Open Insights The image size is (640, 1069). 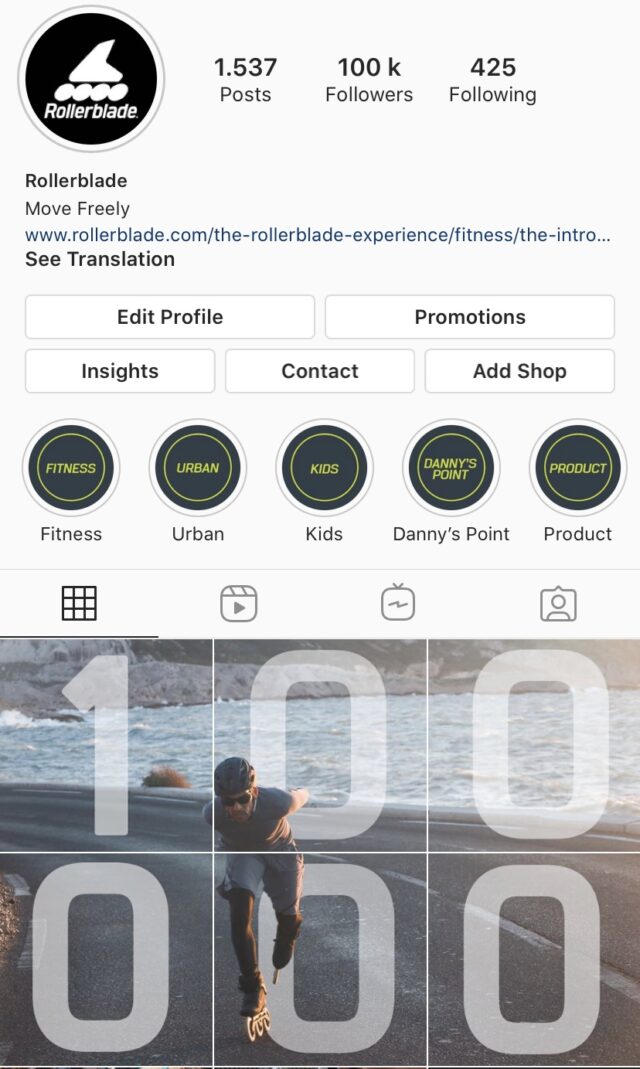coord(120,371)
